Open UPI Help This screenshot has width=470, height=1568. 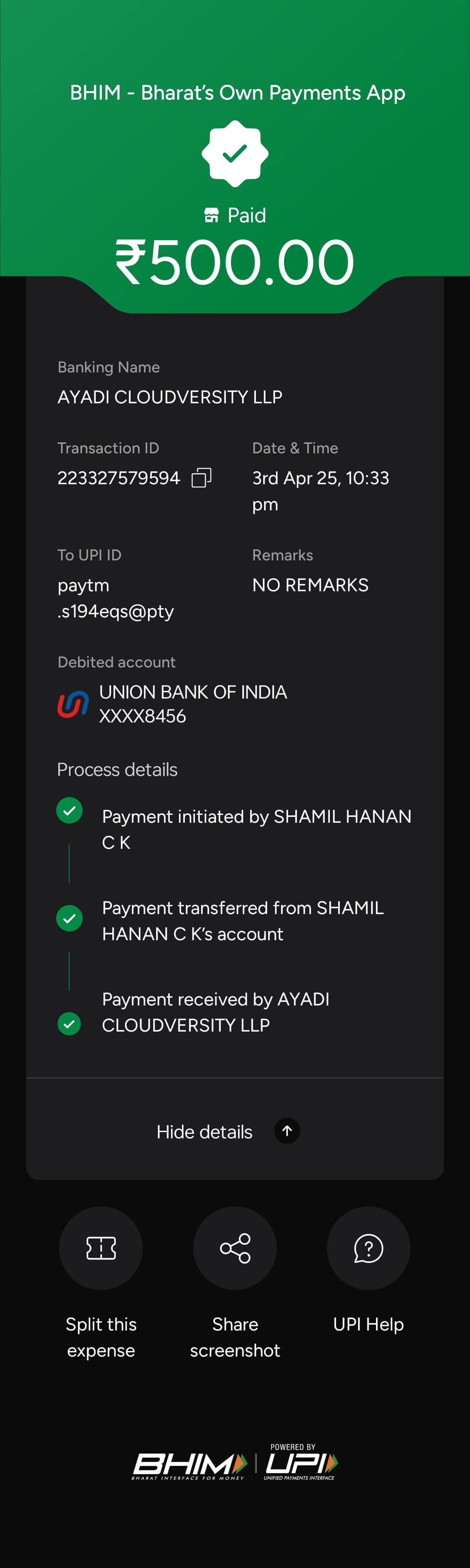click(368, 1248)
